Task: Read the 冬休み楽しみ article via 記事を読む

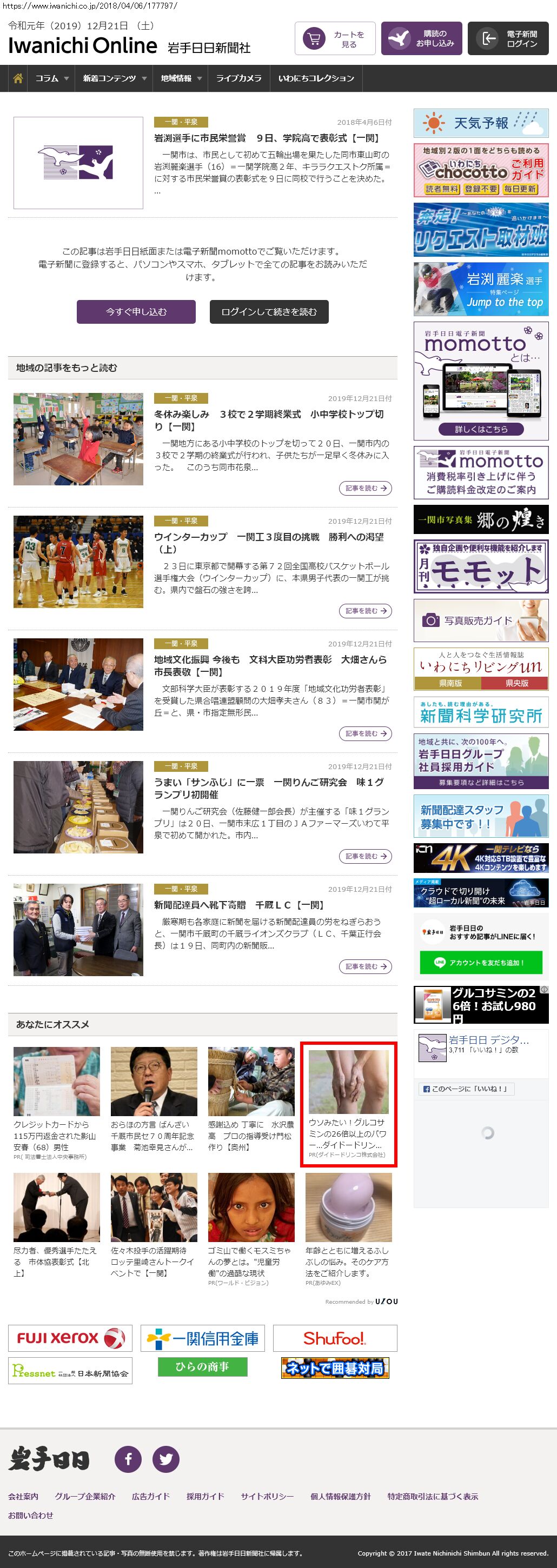Action: click(x=364, y=488)
